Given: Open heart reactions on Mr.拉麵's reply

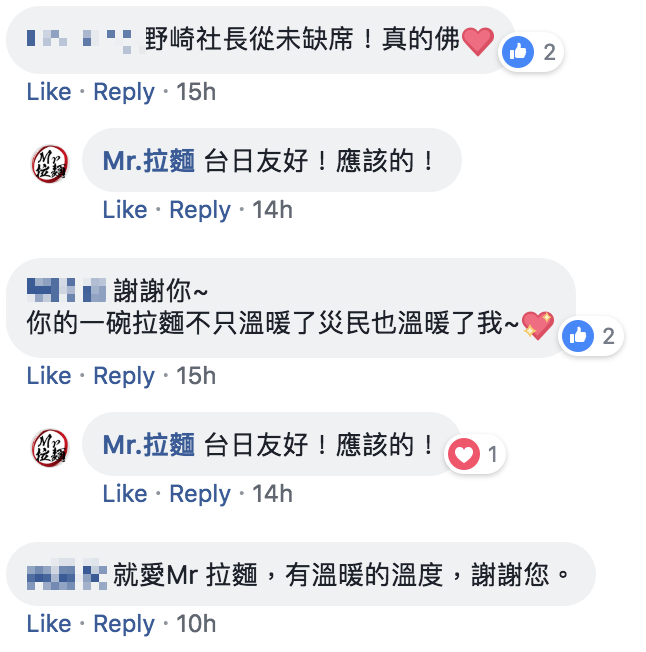Looking at the screenshot, I should [475, 455].
